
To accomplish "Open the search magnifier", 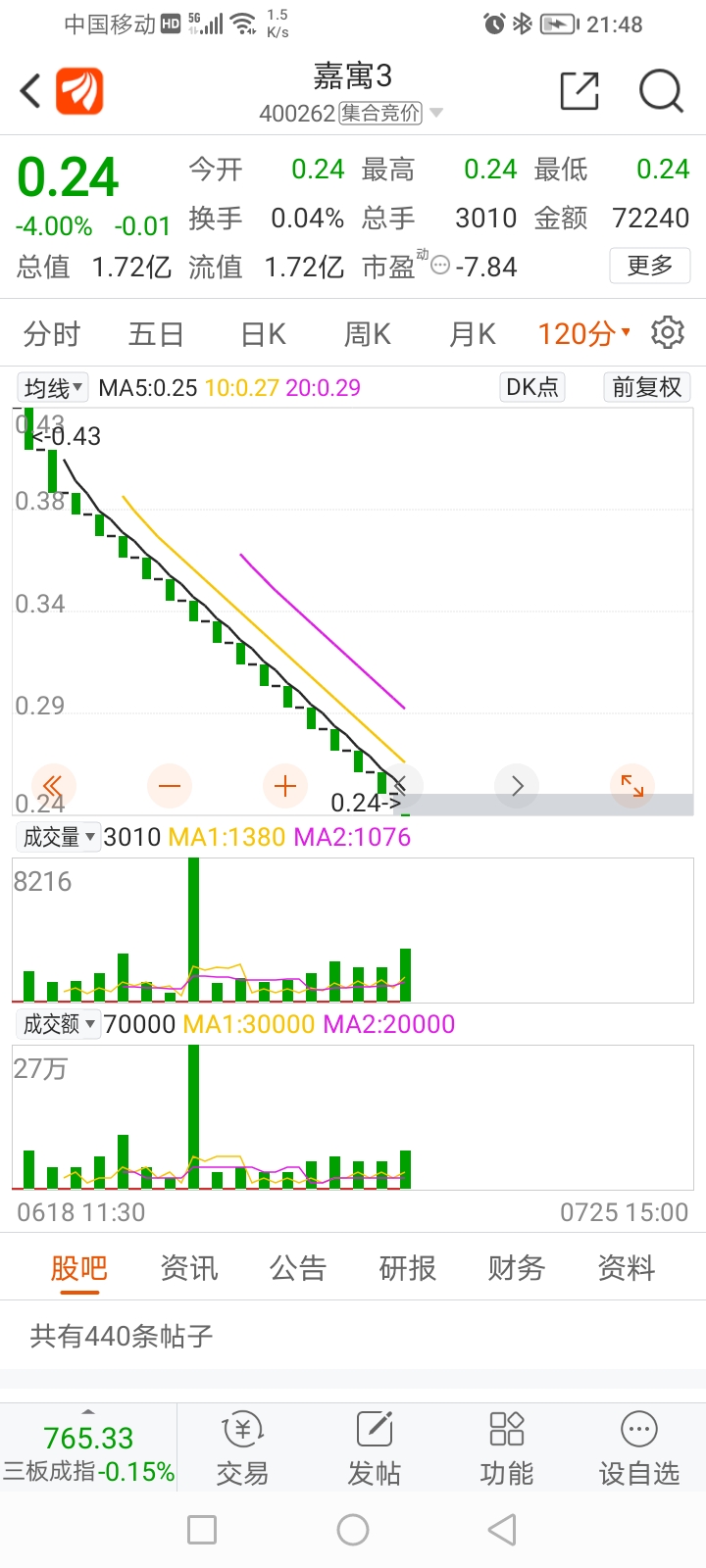I will coord(660,91).
